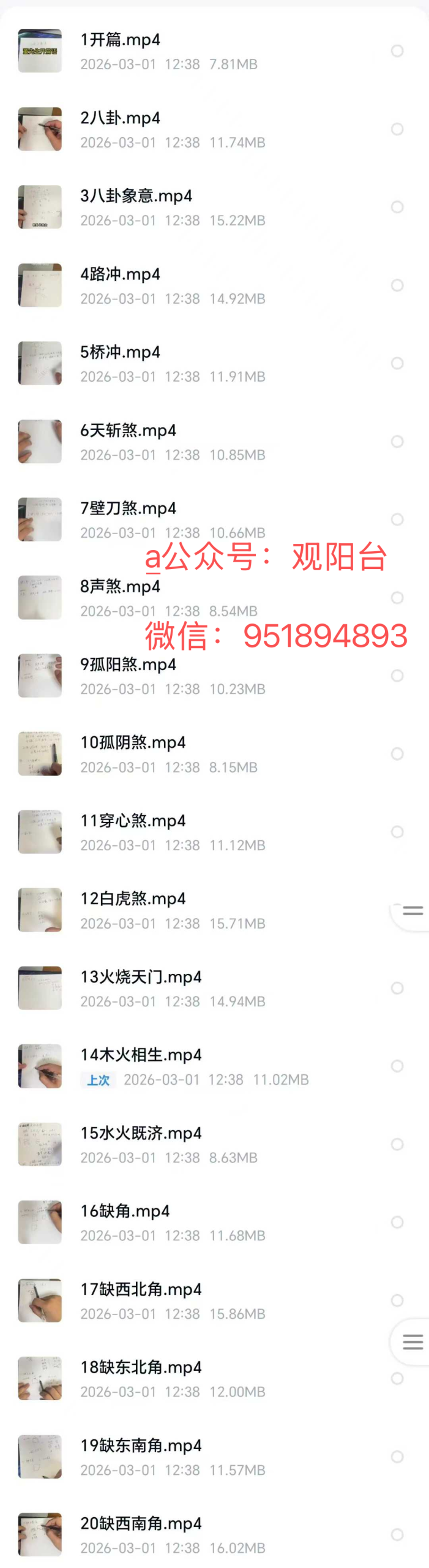Open the 20缺西南角.mp4 file
This screenshot has height=1568, width=429.
pos(214,1535)
